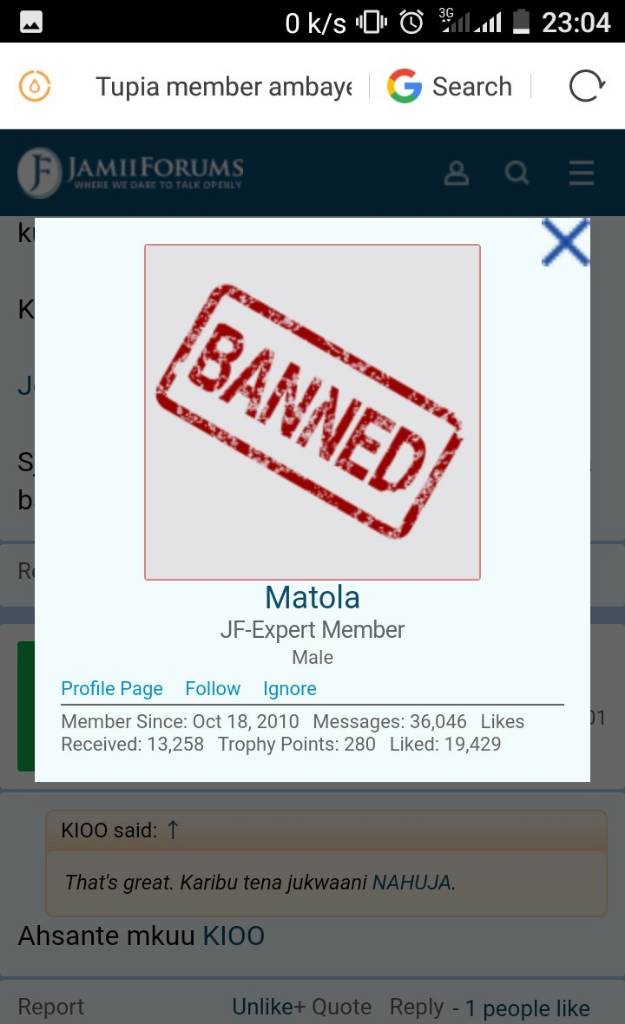Open the hamburger navigation menu
625x1024 pixels.
tap(581, 173)
